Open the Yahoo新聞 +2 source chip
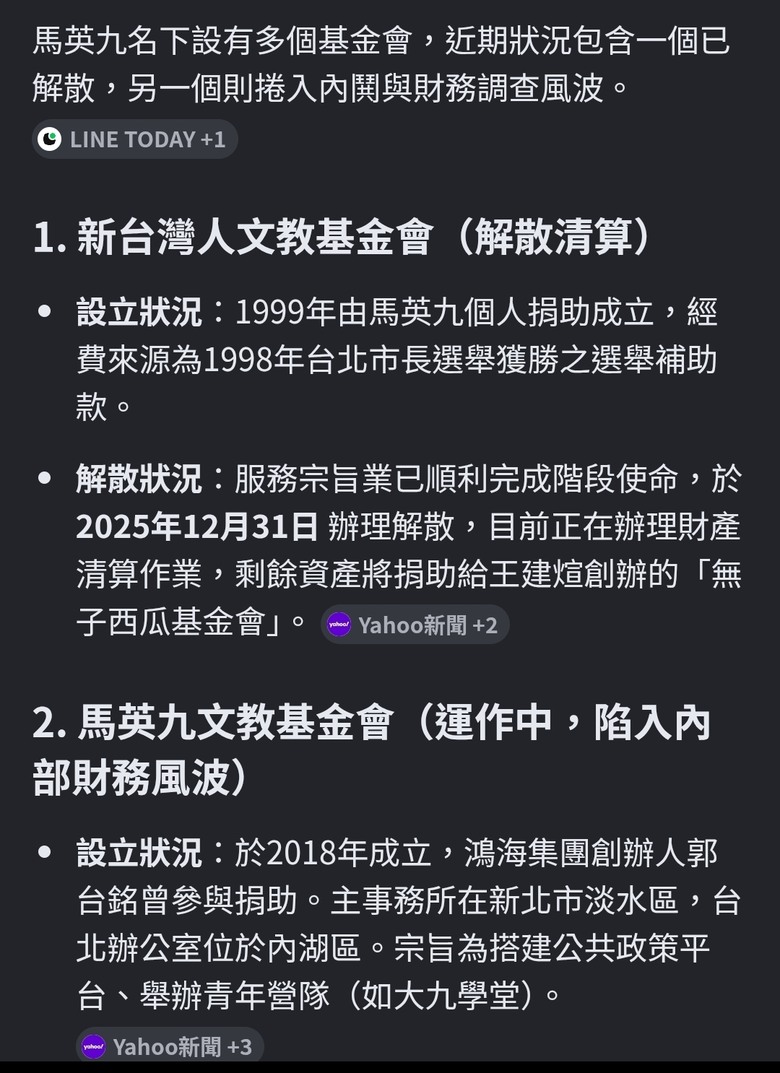The image size is (780, 1073). [415, 625]
